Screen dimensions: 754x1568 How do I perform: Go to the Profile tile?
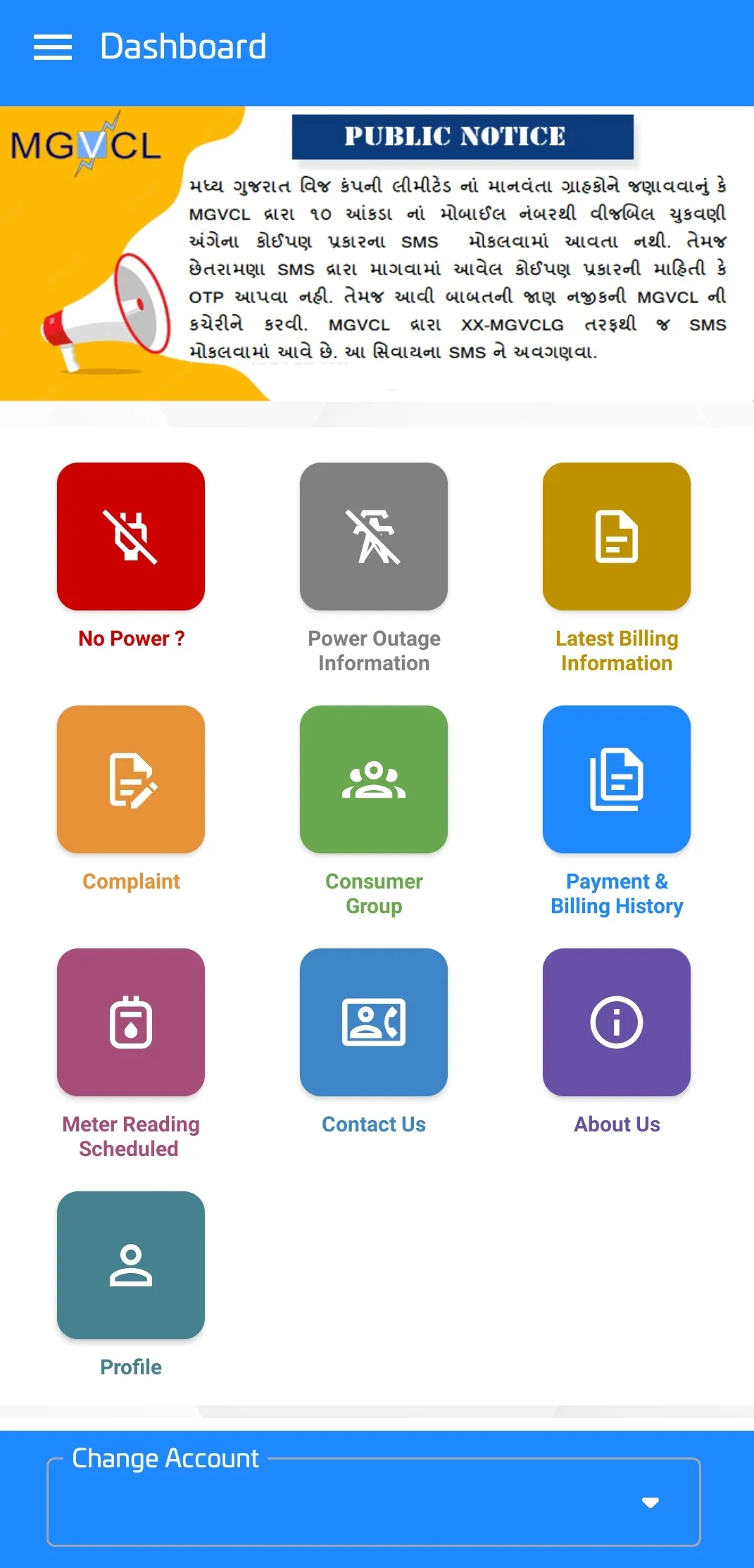[131, 1265]
